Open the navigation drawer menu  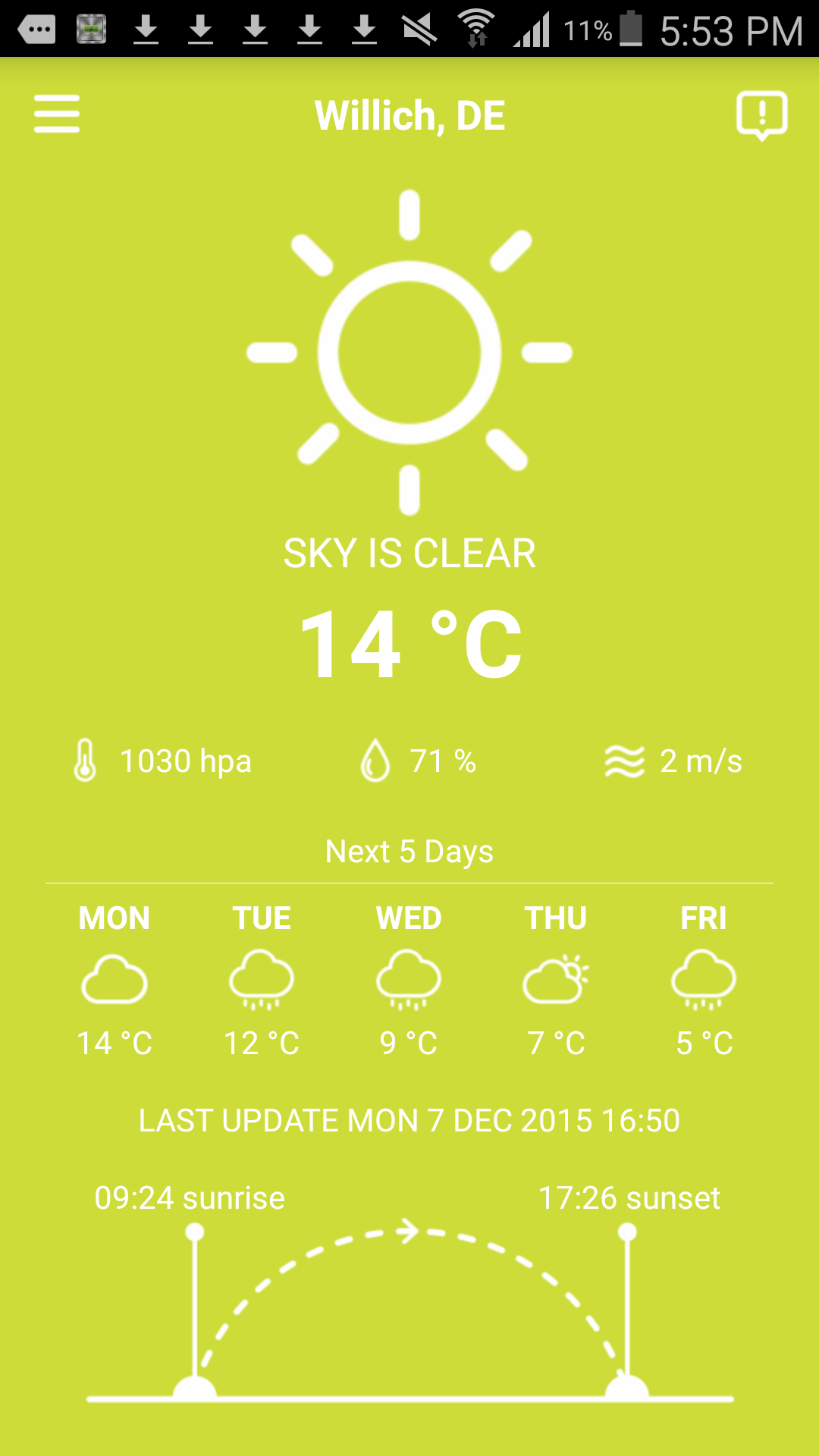(x=55, y=115)
